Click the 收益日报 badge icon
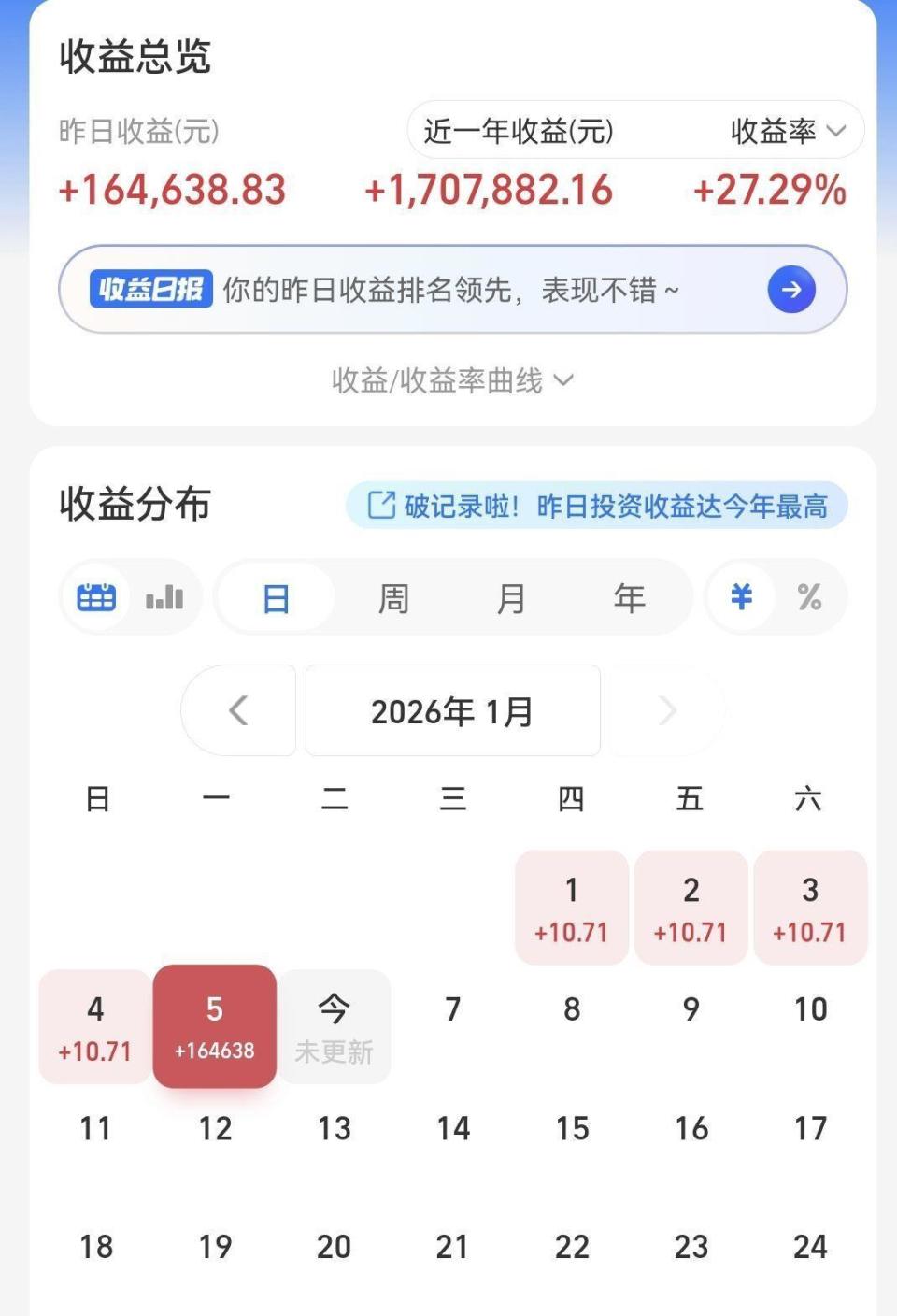The width and height of the screenshot is (897, 1316). click(x=151, y=288)
